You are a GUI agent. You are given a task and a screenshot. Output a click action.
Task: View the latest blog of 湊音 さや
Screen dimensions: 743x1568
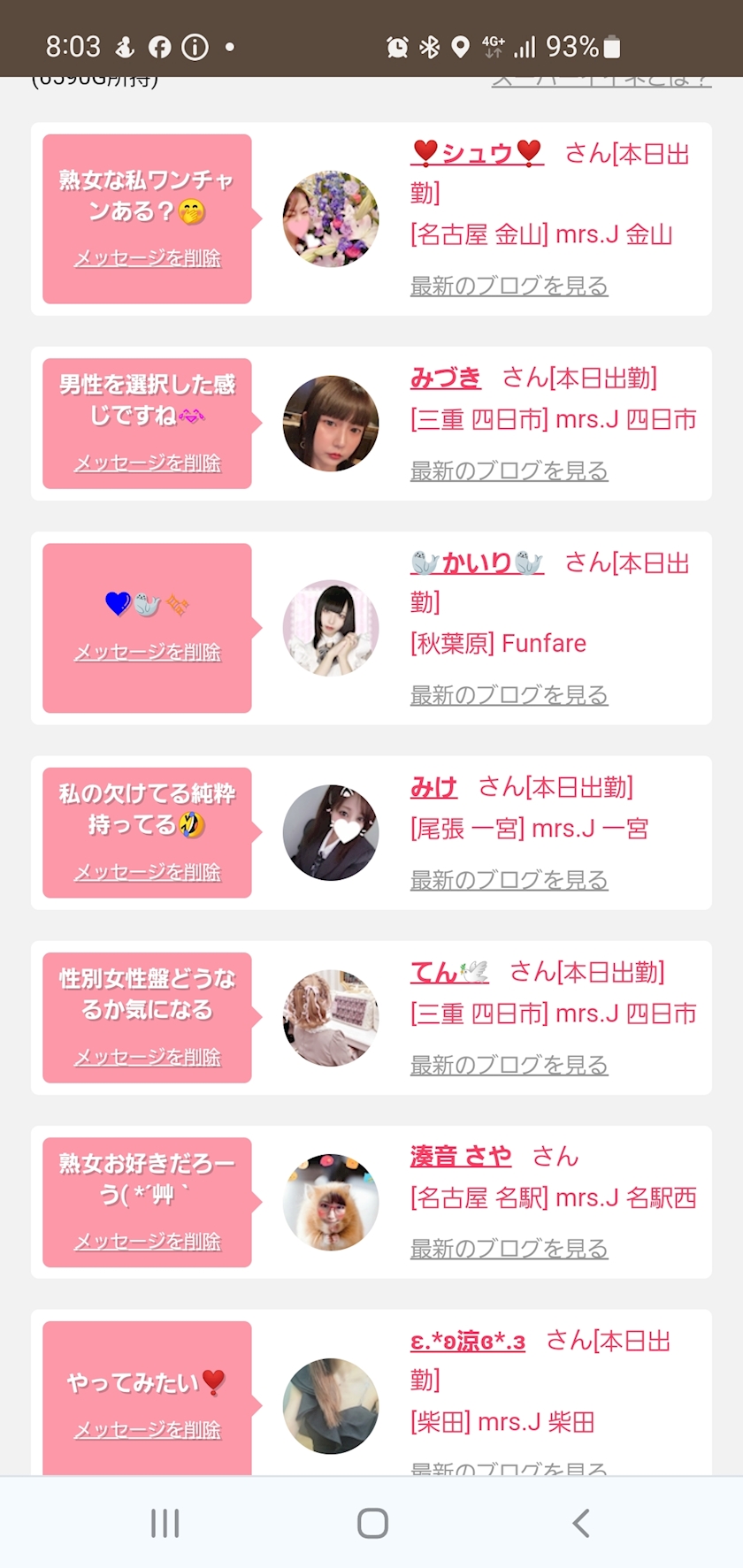(509, 1248)
